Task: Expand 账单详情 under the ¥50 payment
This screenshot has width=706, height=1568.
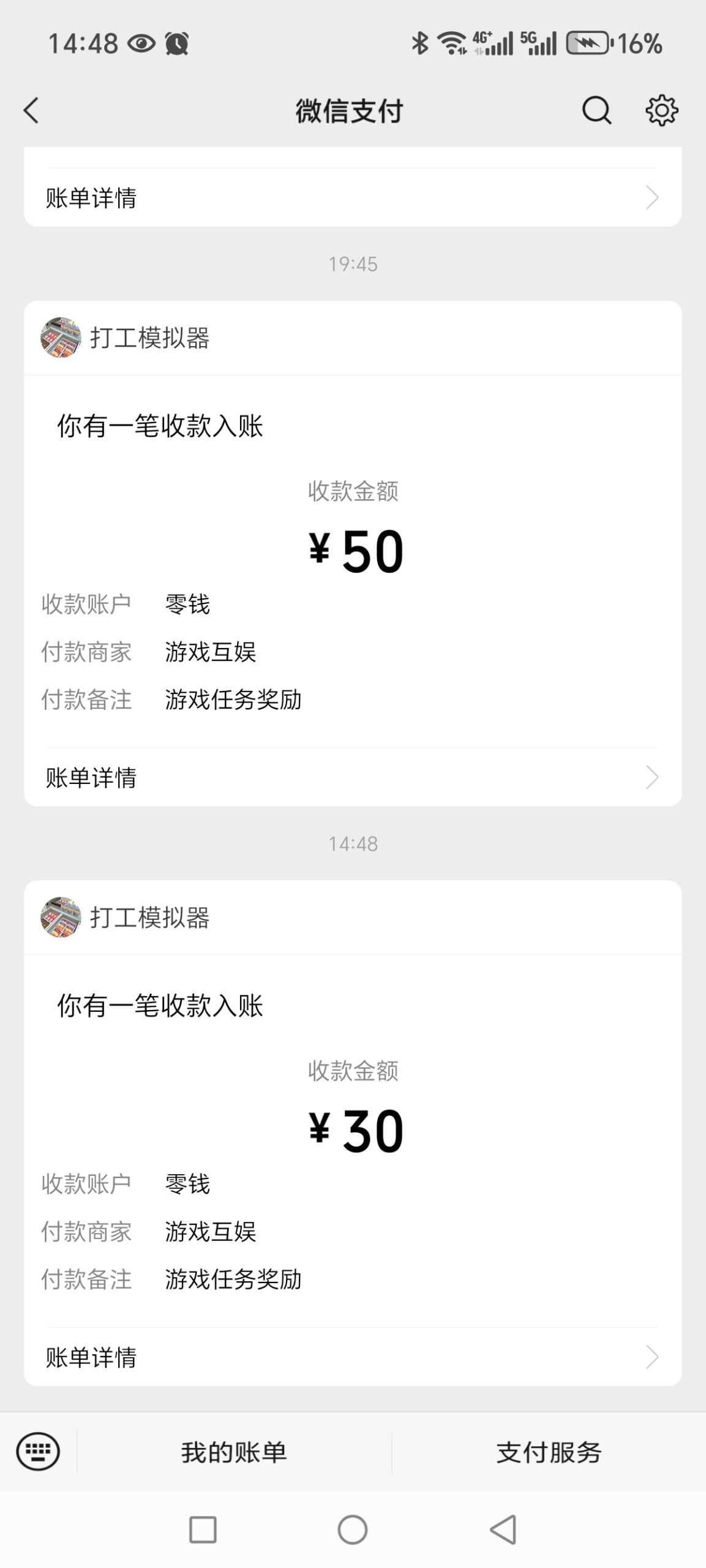Action: 353,778
